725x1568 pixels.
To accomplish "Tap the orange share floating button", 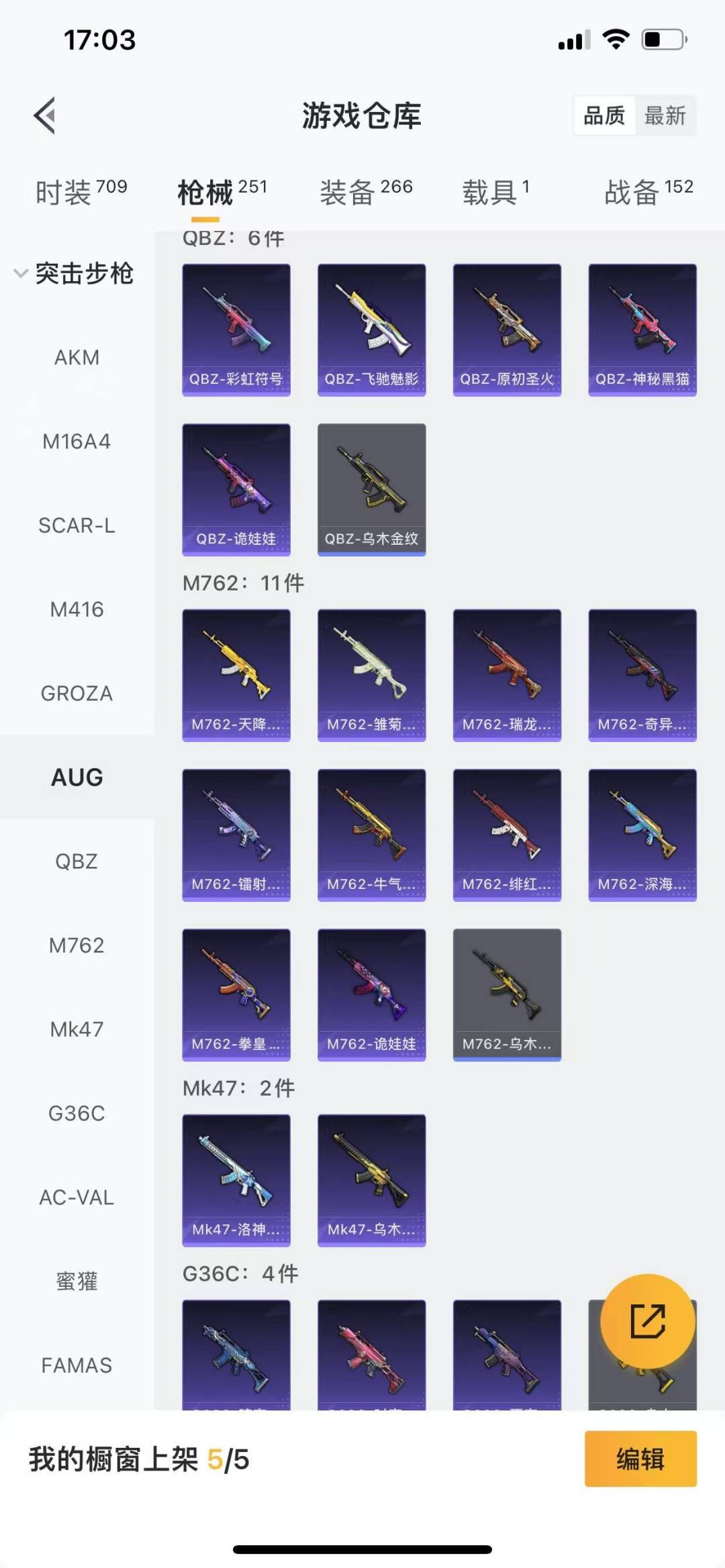I will [647, 1321].
